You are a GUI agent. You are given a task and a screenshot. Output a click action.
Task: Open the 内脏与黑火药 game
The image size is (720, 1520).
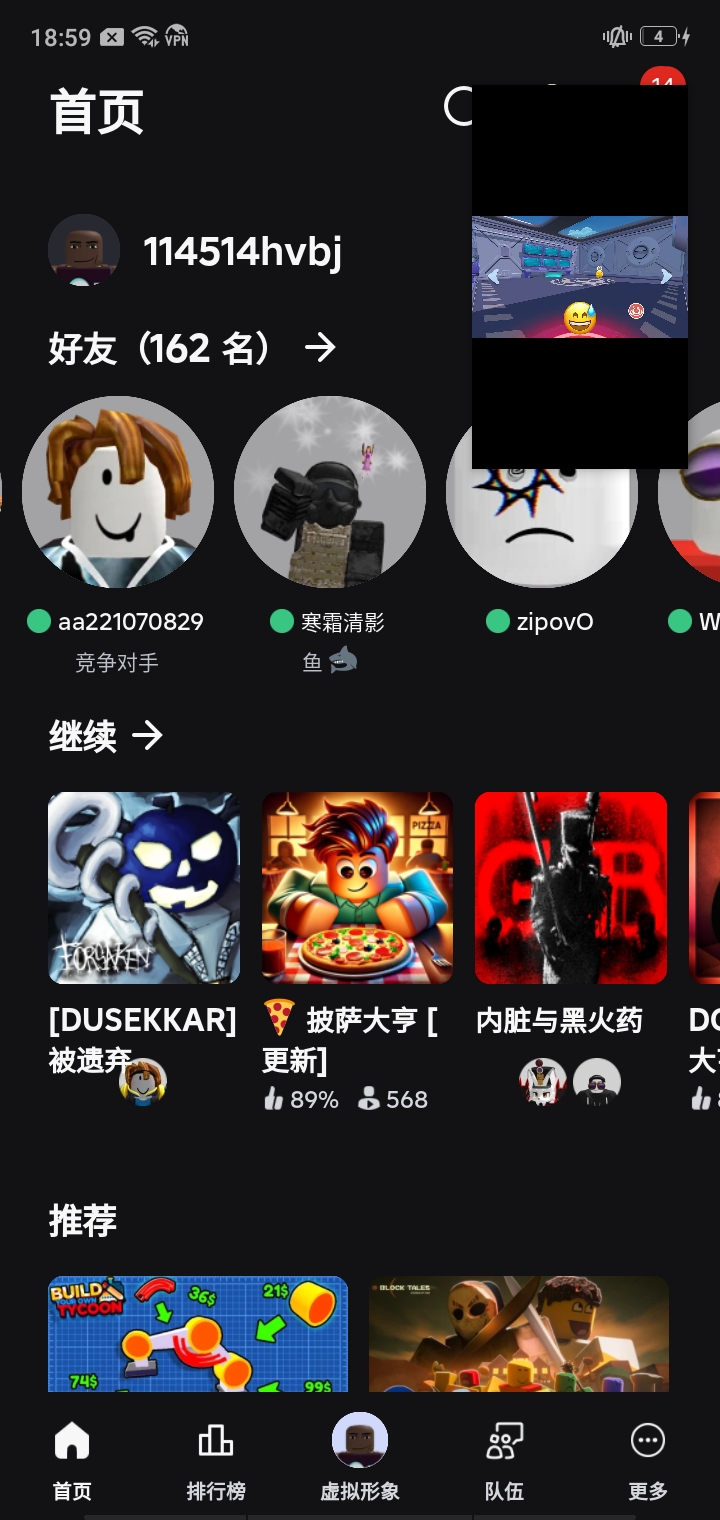[x=570, y=888]
